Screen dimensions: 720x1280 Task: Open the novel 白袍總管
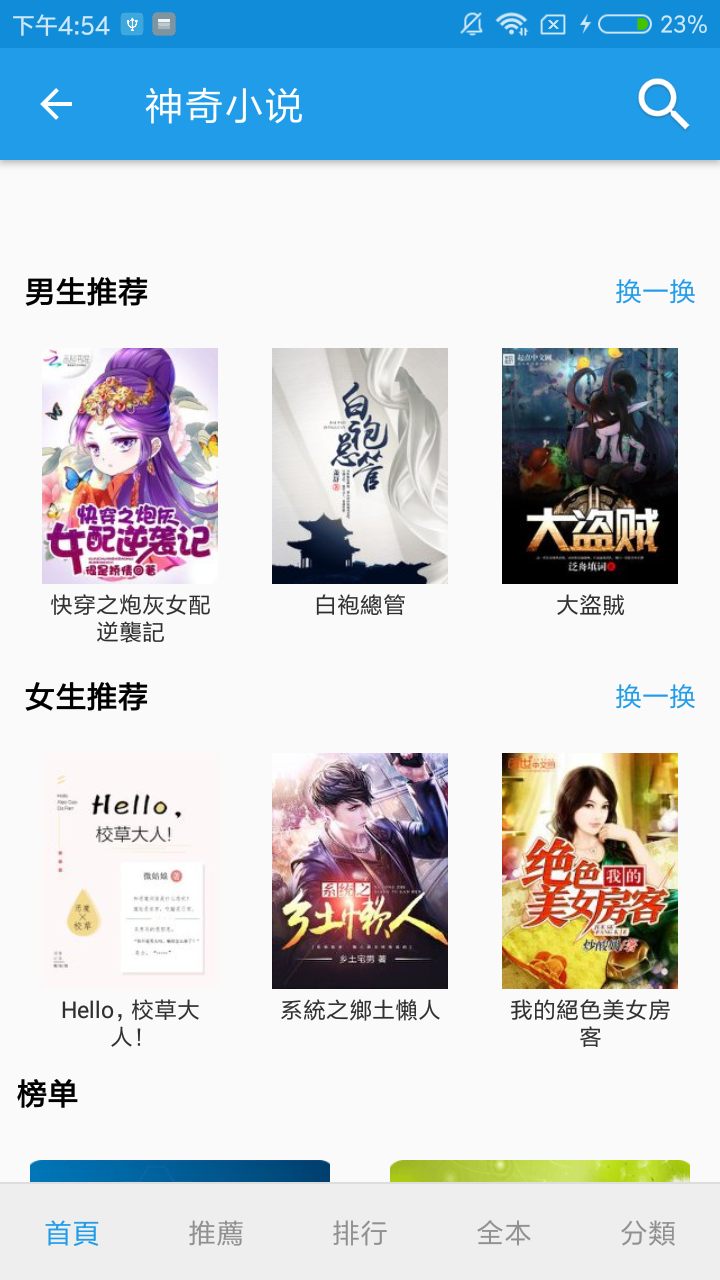[360, 466]
